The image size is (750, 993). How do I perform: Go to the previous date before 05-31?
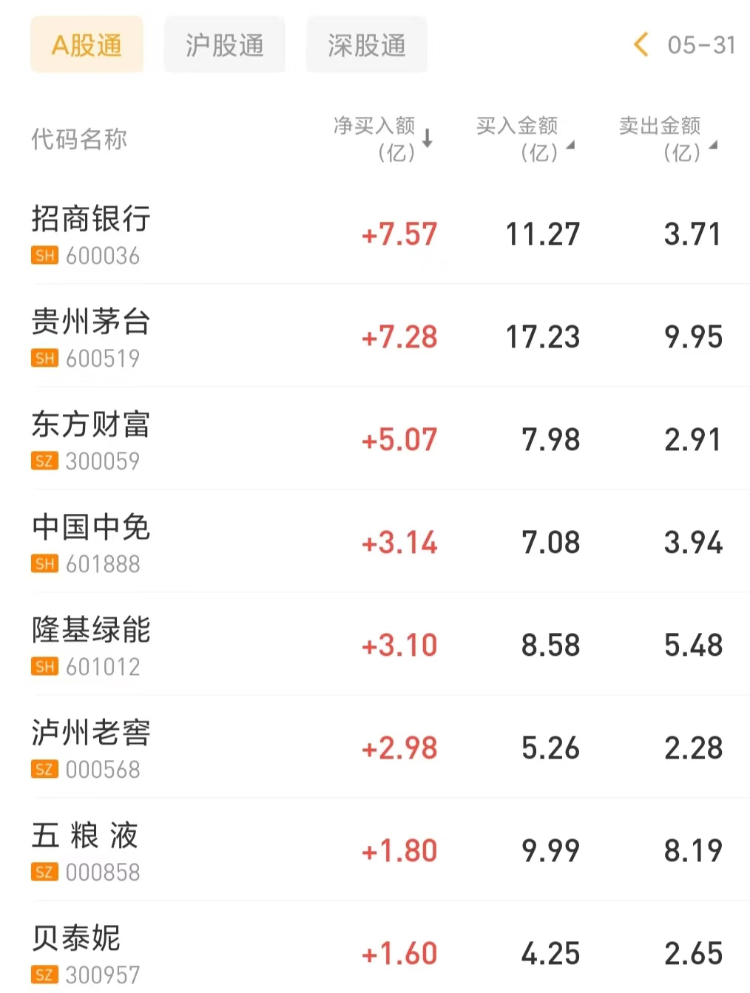(641, 45)
